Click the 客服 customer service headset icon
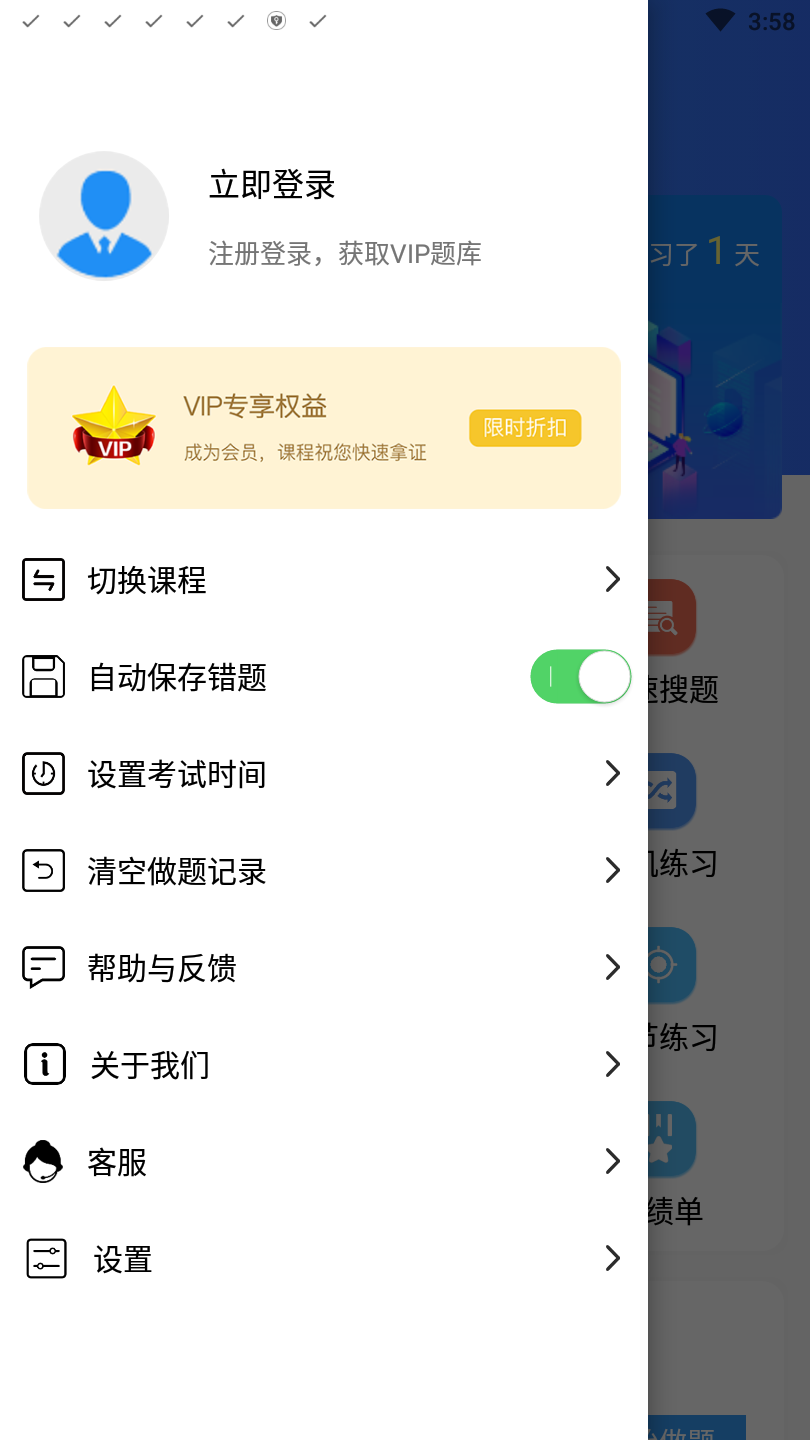 click(44, 1161)
